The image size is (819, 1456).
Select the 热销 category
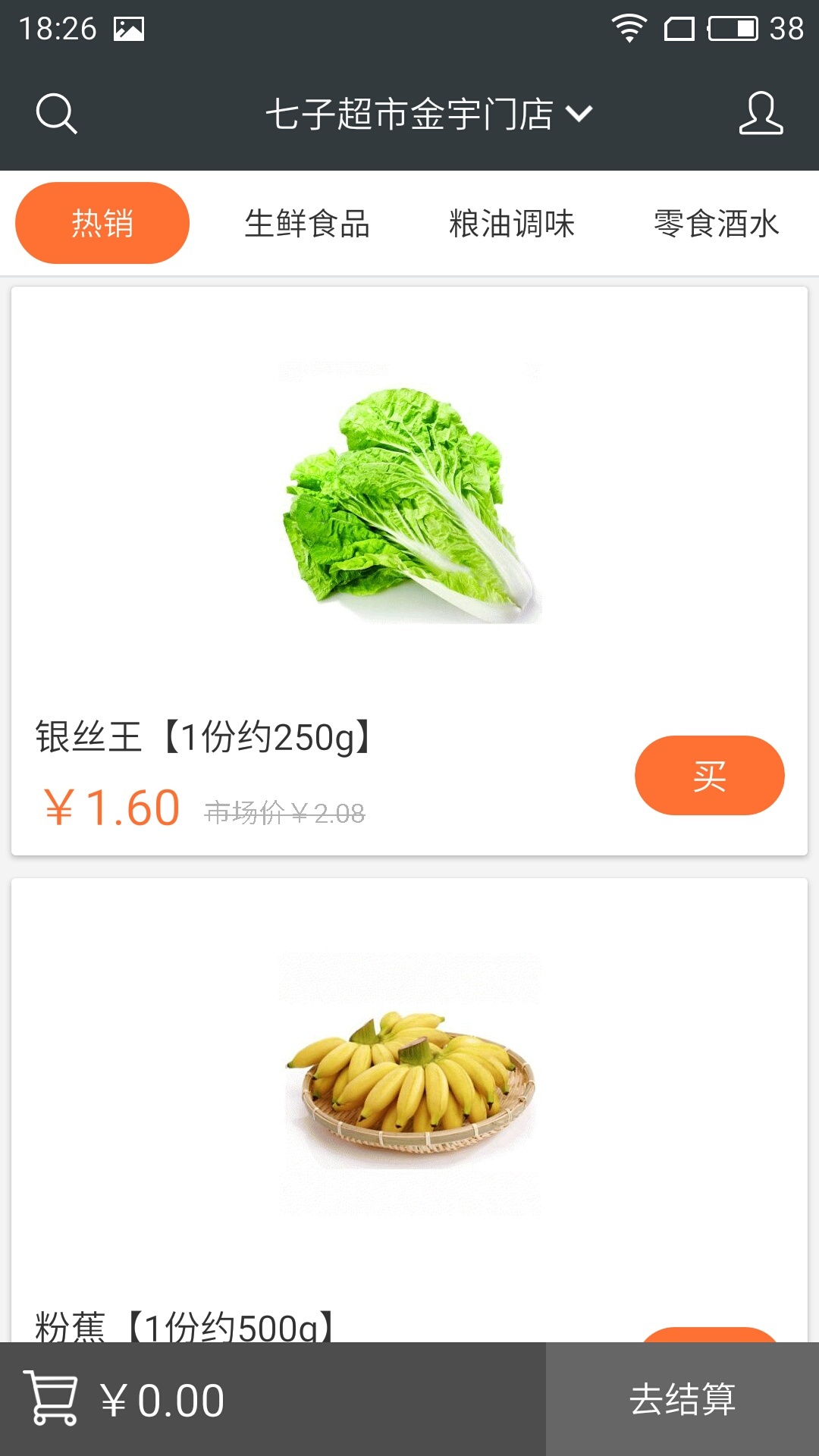[103, 222]
